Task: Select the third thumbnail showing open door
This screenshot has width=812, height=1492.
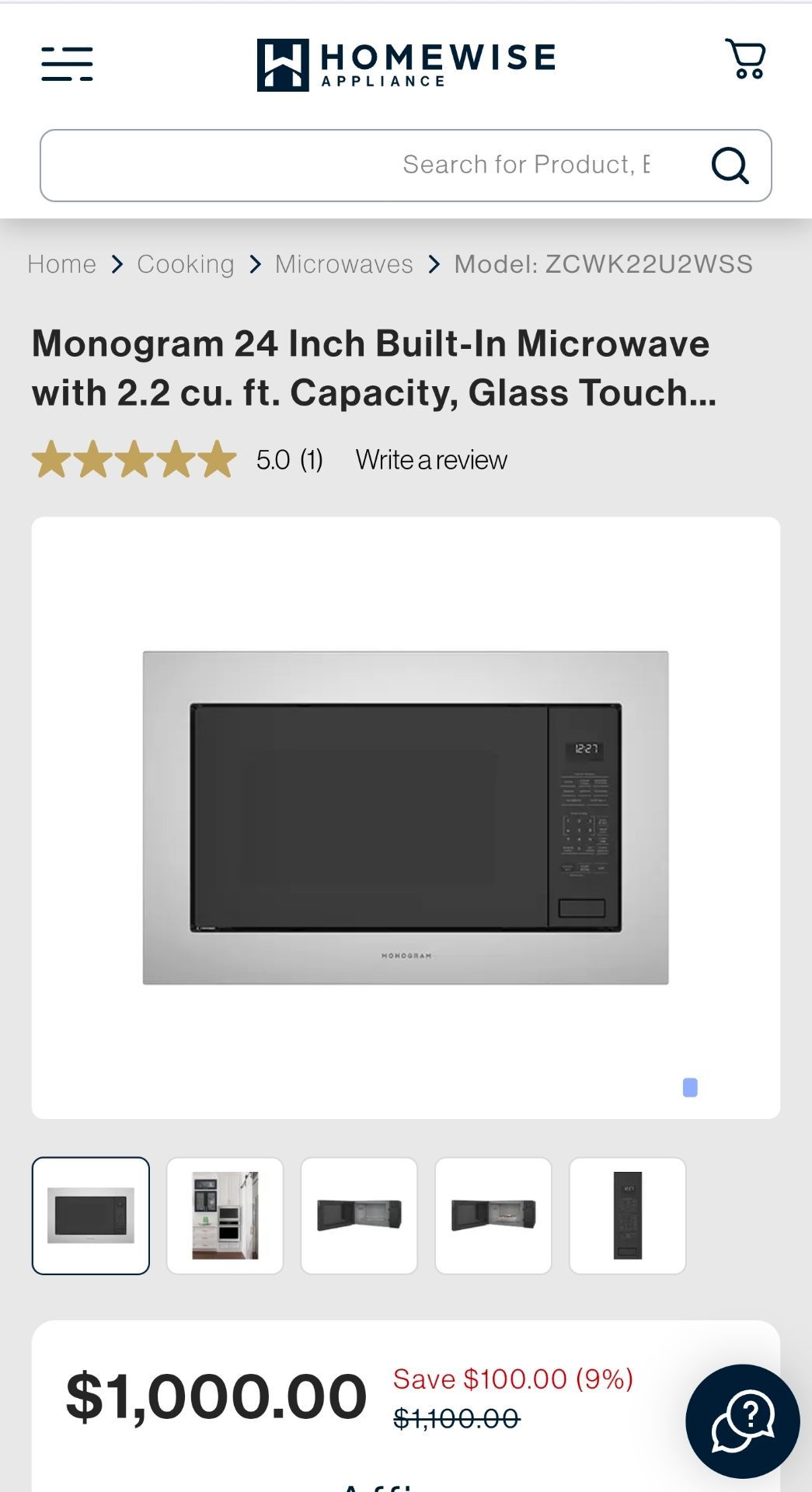Action: click(359, 1215)
